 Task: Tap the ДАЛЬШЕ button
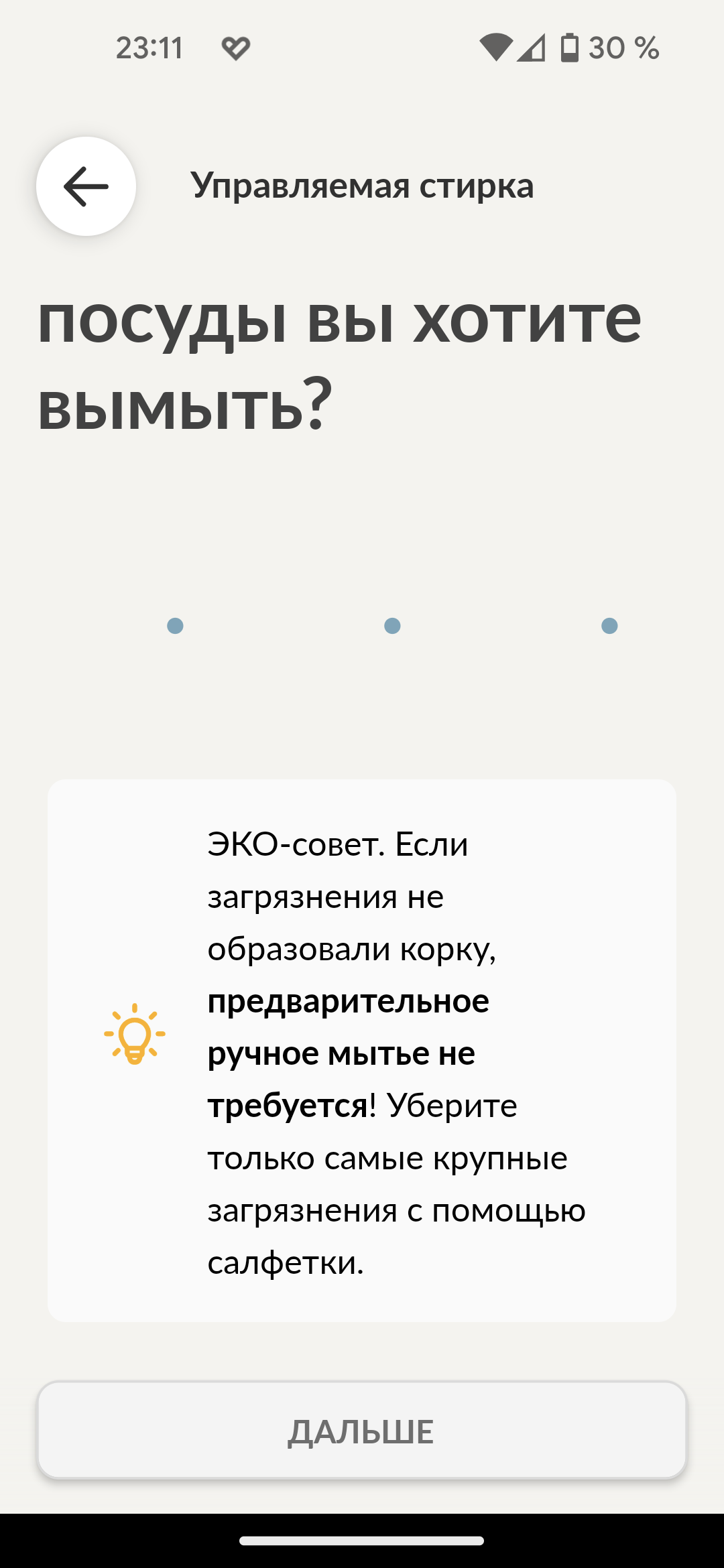[x=361, y=1431]
